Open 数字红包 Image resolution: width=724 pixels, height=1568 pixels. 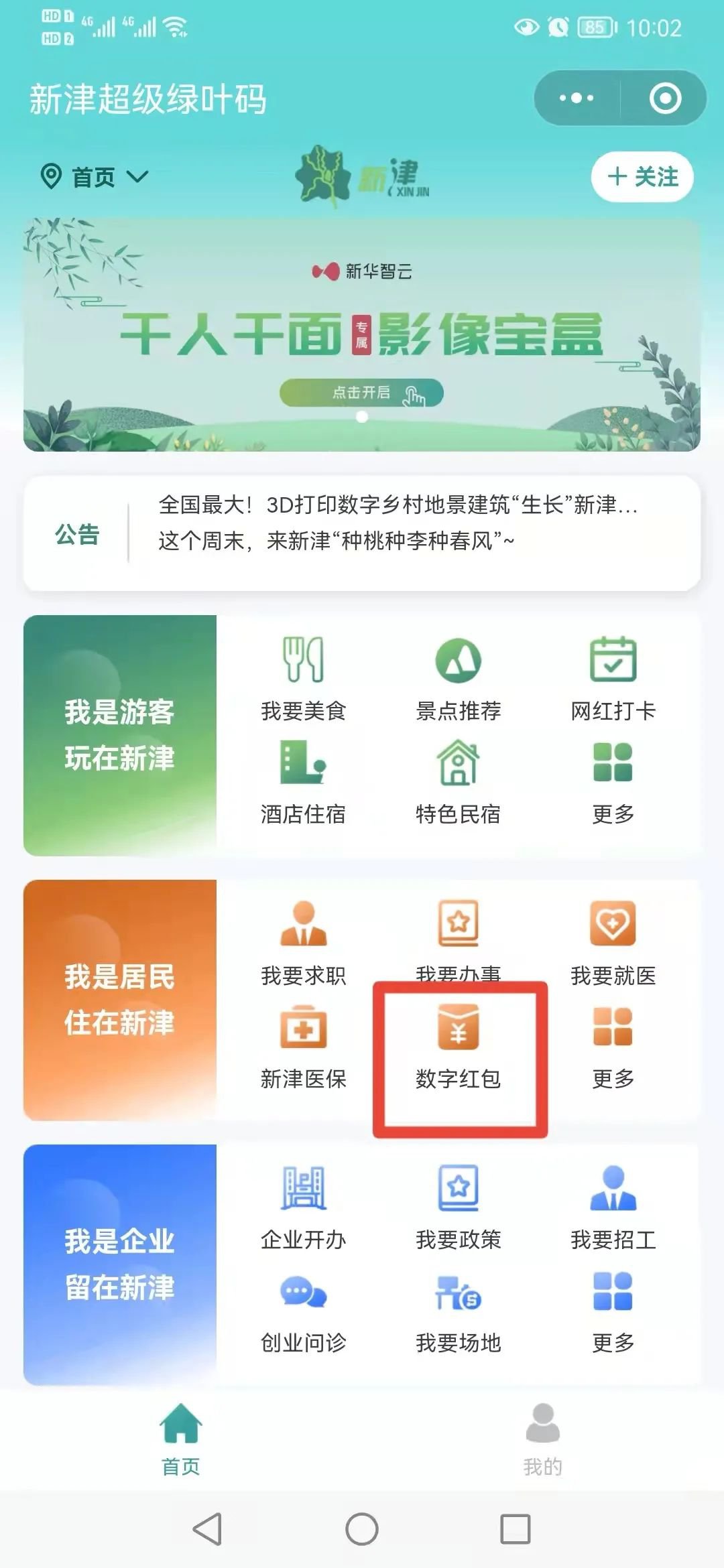pos(459,1047)
